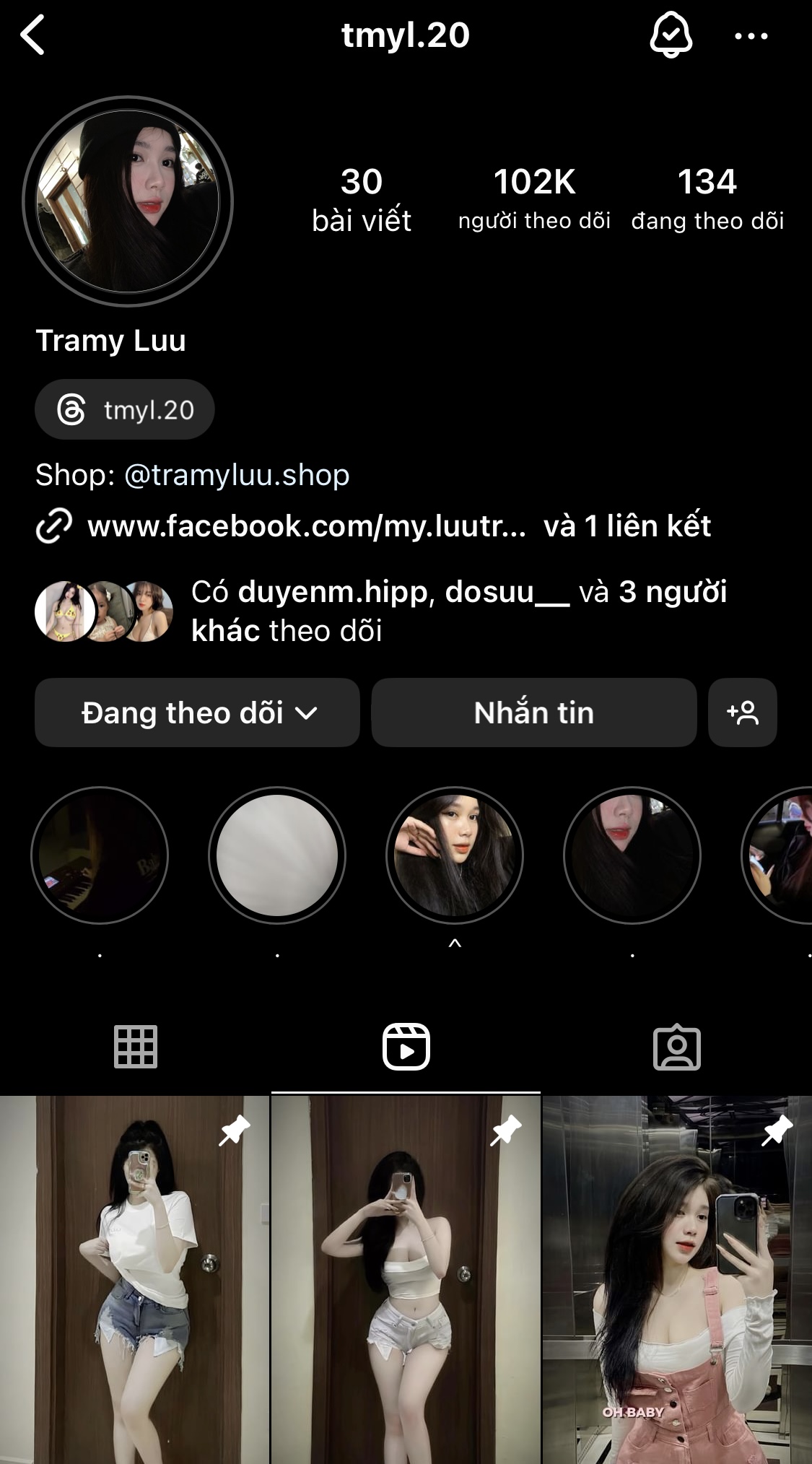Open the 102K followers list

click(x=534, y=199)
